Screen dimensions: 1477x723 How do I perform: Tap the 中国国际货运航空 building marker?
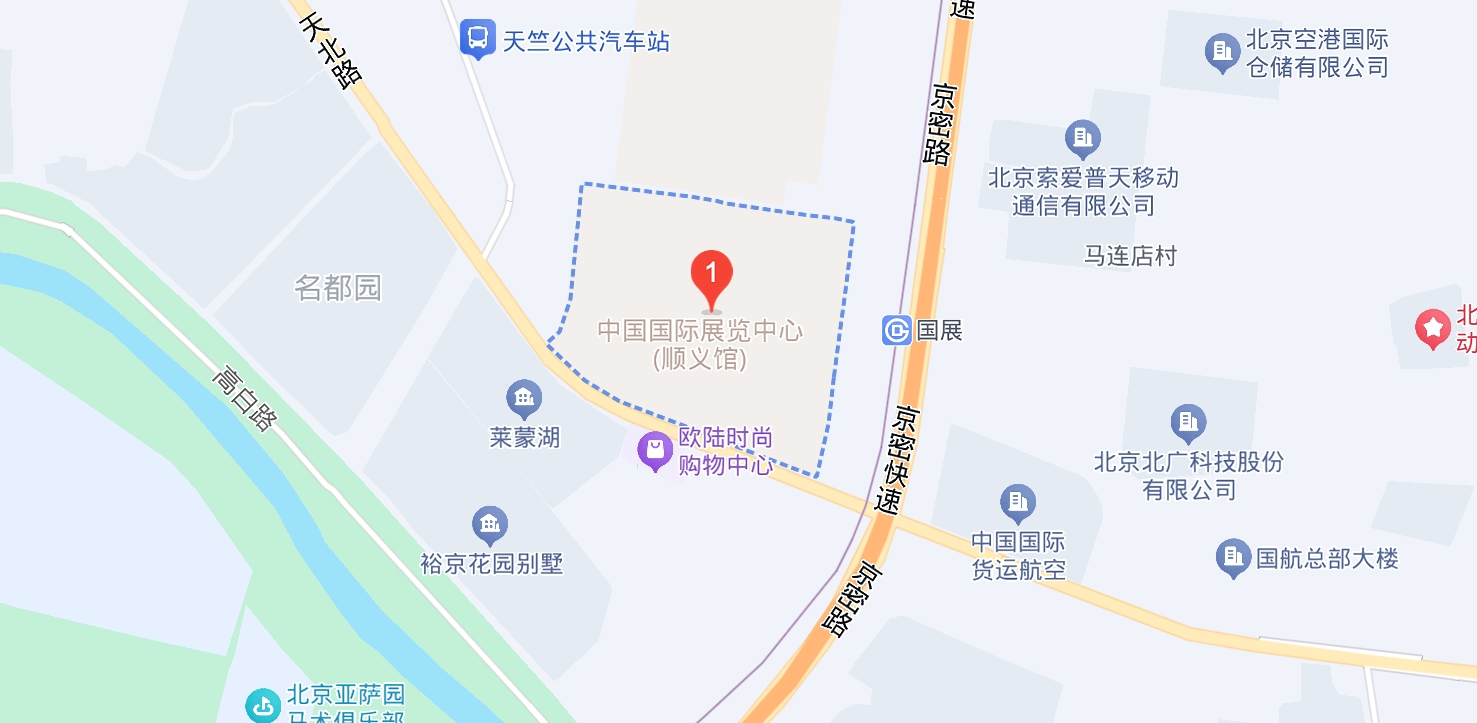click(1018, 502)
